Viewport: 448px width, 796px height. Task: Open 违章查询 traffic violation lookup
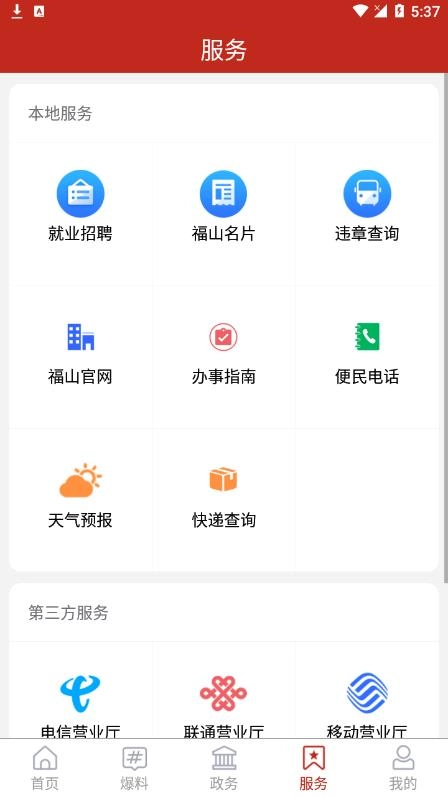tap(367, 213)
